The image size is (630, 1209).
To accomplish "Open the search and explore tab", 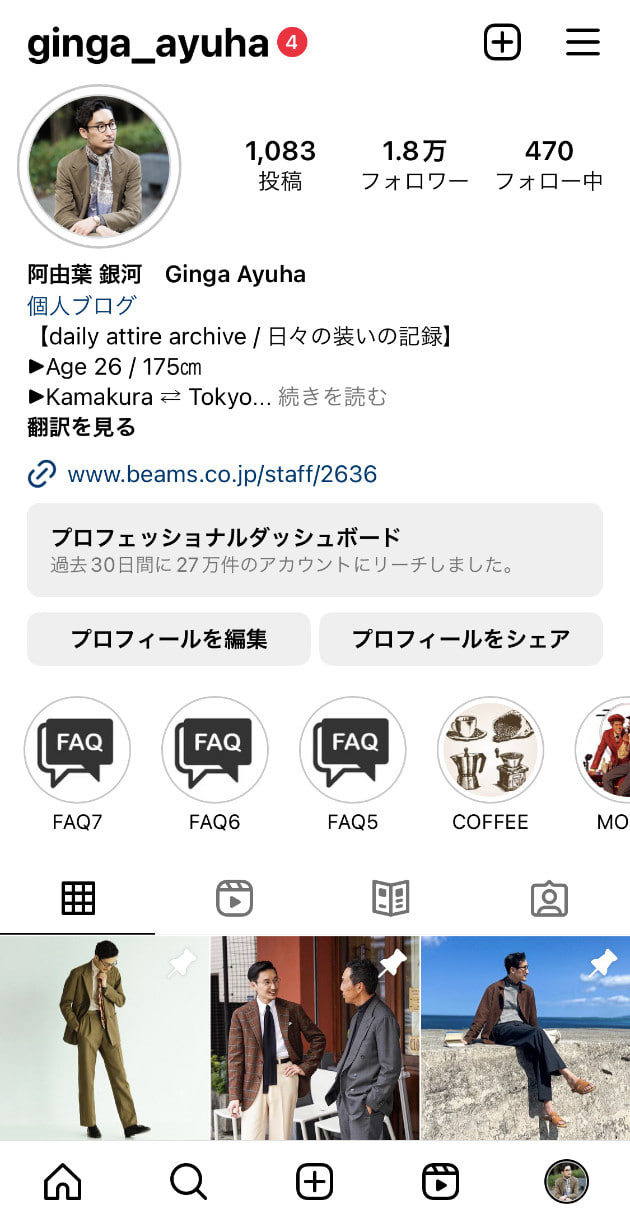I will pyautogui.click(x=188, y=1183).
